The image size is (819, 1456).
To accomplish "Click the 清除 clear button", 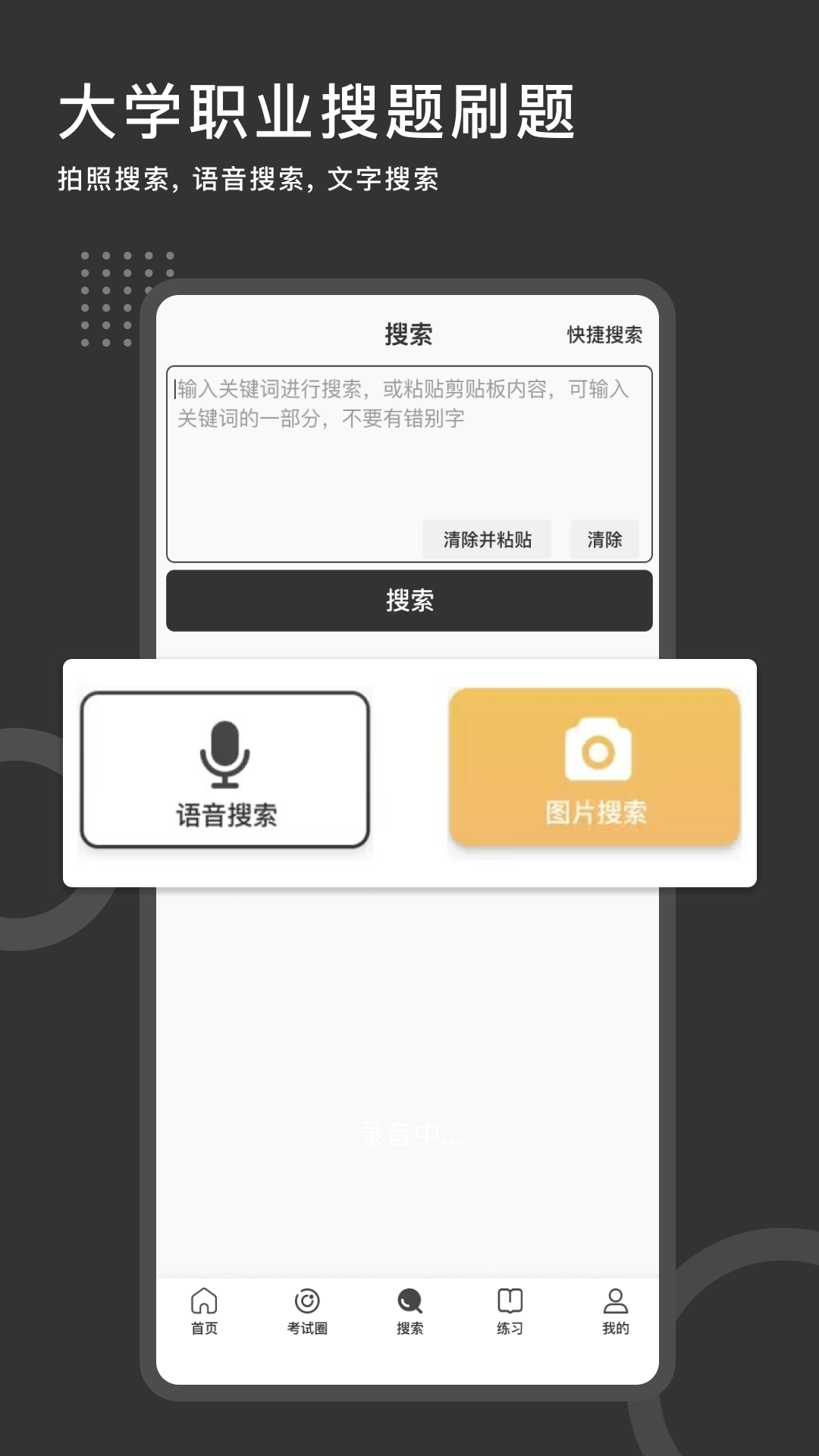I will pos(604,540).
